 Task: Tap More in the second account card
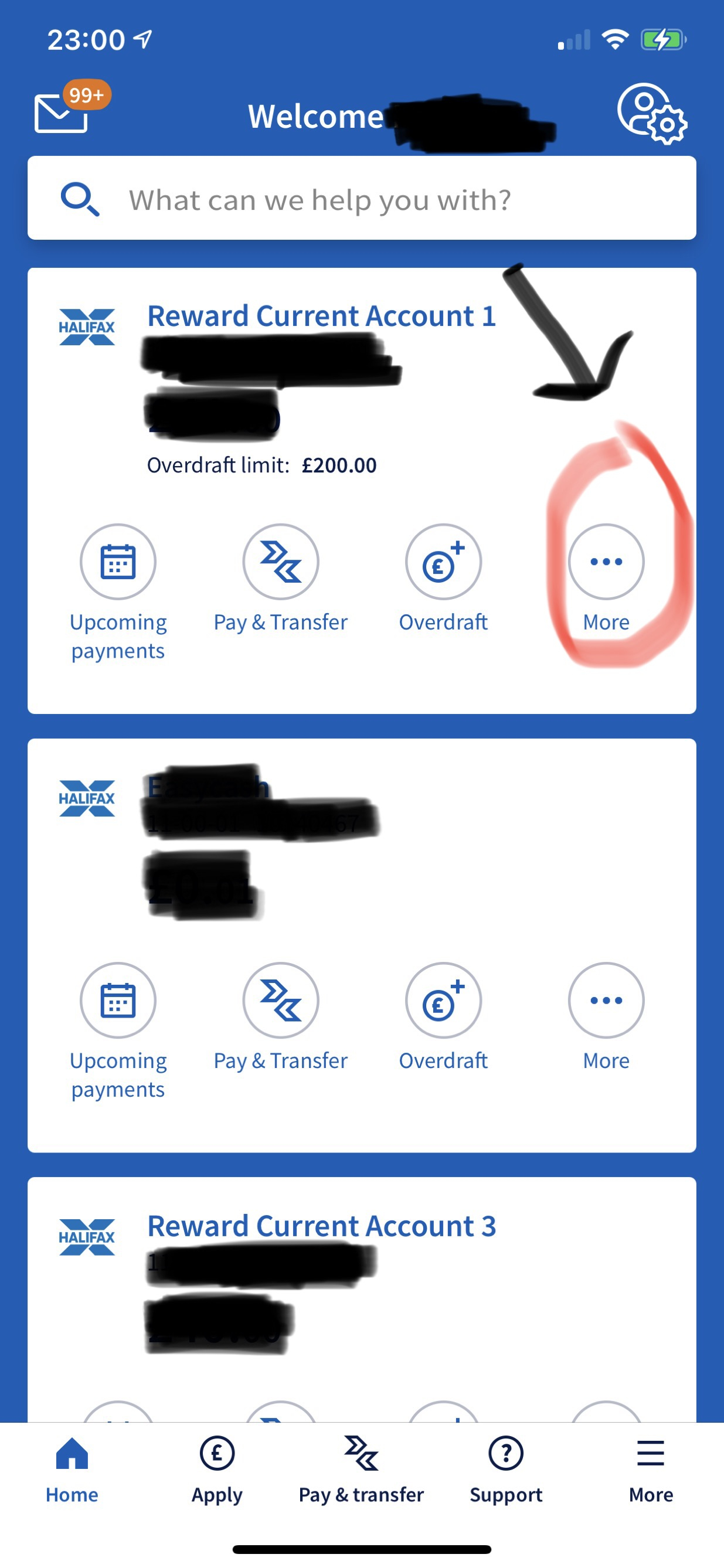coord(606,1001)
